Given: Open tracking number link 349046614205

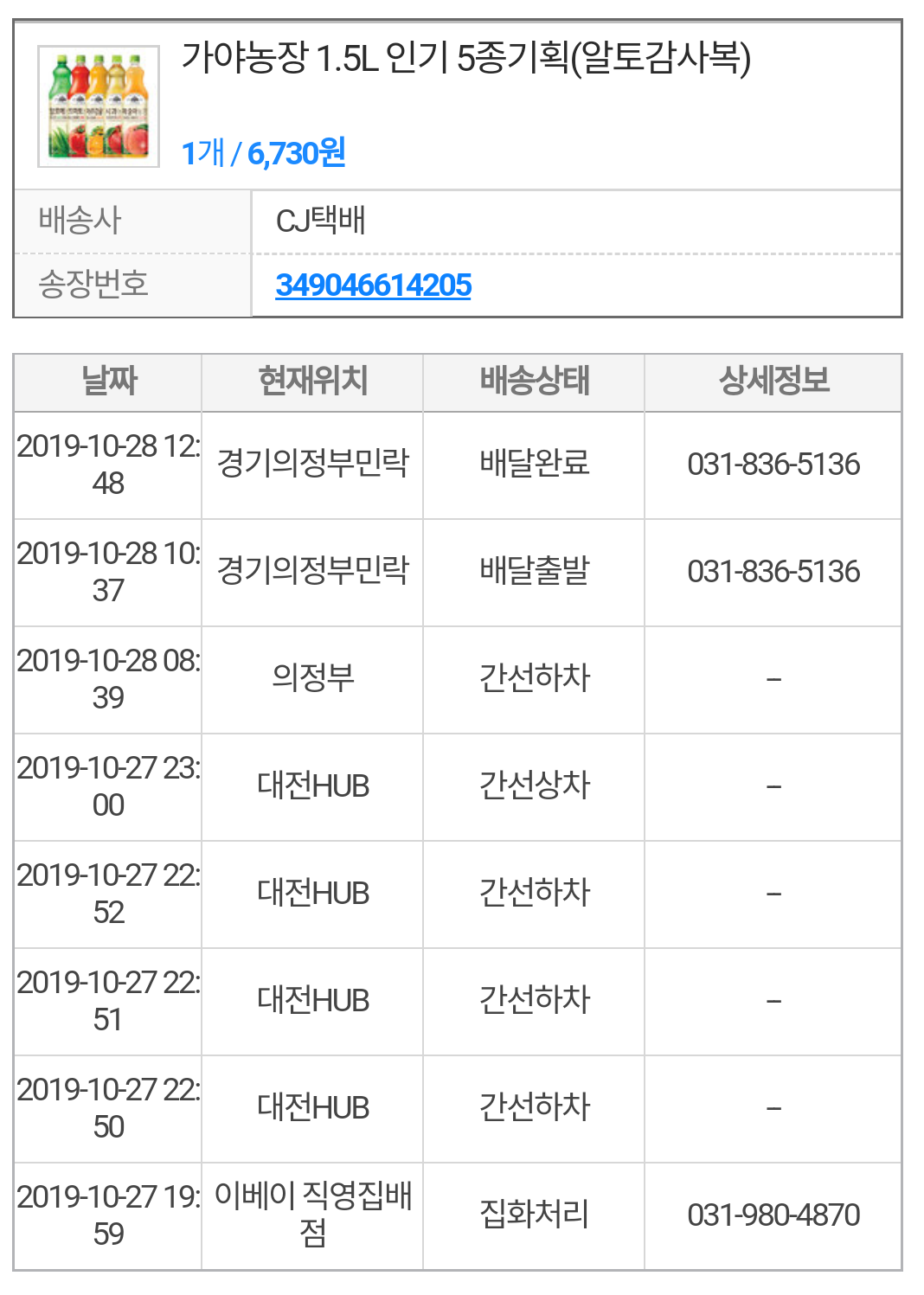Looking at the screenshot, I should coord(373,285).
